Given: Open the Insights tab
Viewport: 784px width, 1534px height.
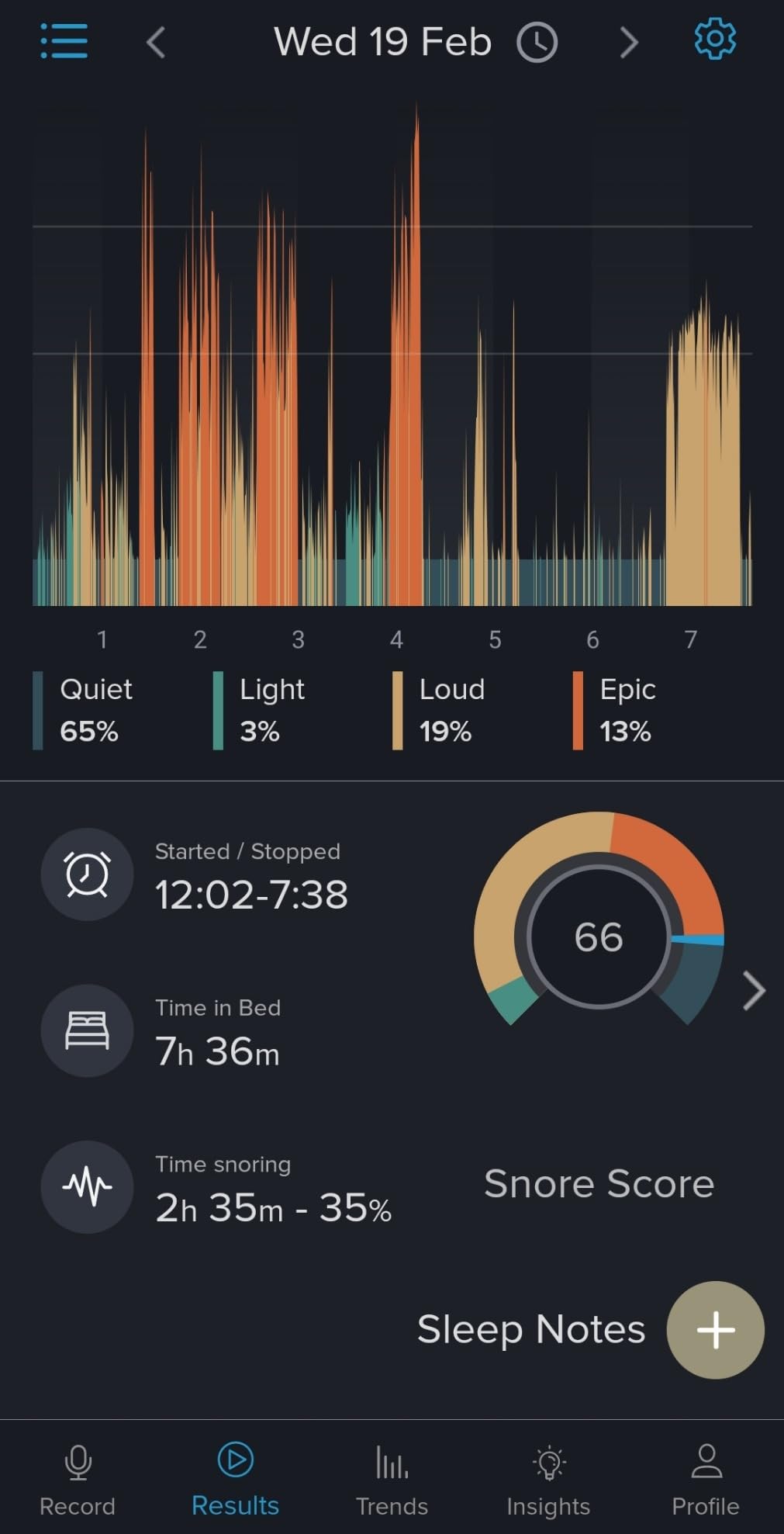Looking at the screenshot, I should [548, 1480].
